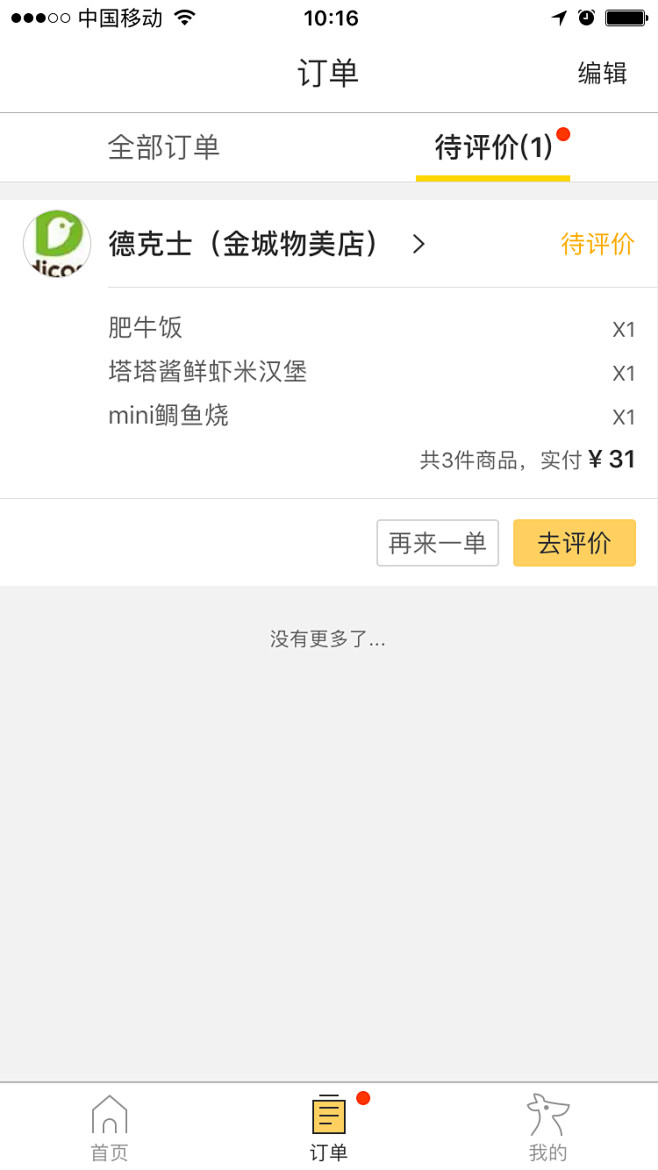Go to the 首页 home tab
This screenshot has width=658, height=1170.
110,1128
